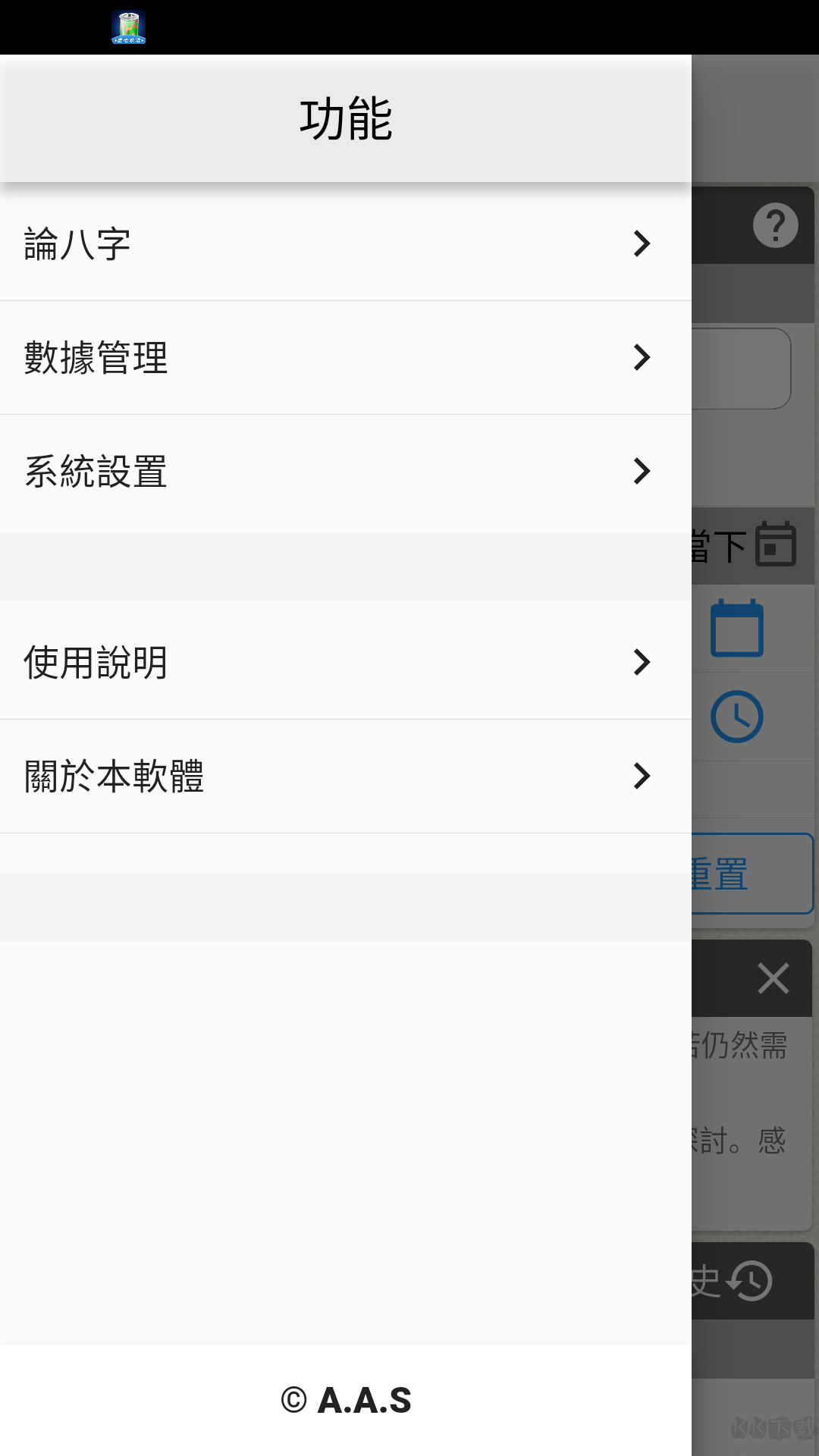Expand the chevron beside 使用說明
Viewport: 819px width, 1456px height.
coord(642,662)
